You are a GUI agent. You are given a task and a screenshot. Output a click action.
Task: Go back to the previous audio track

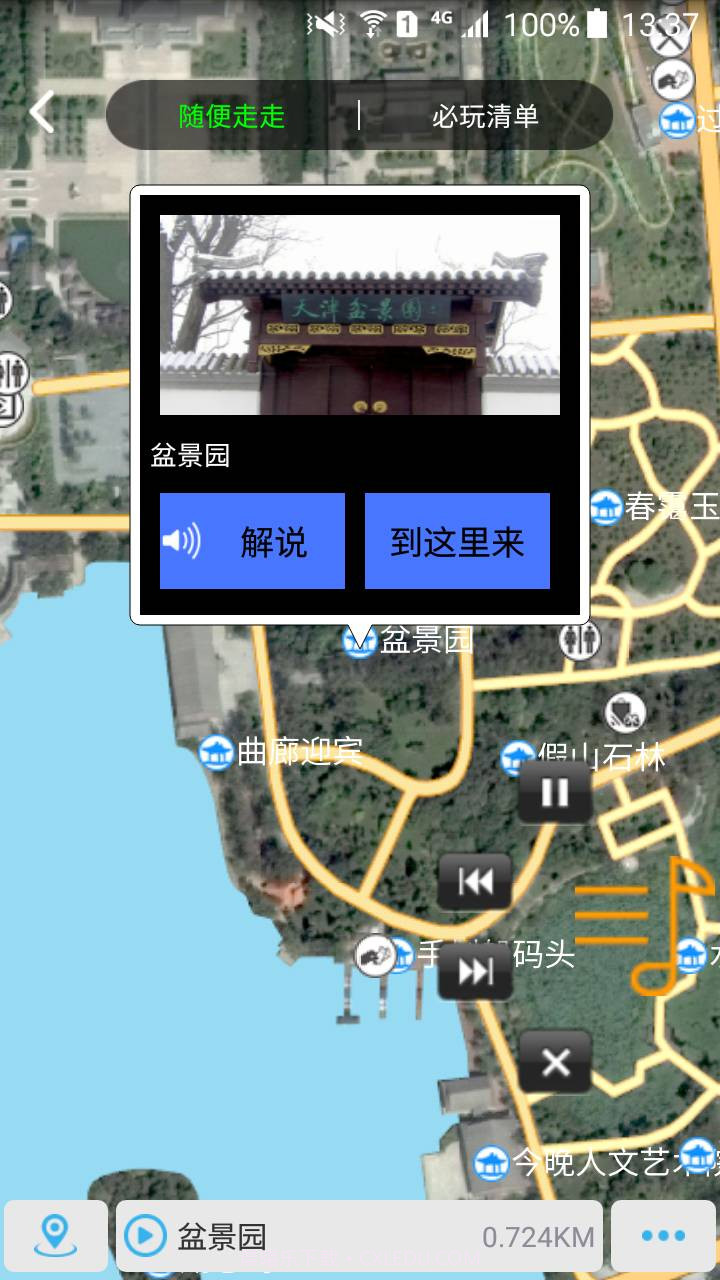[x=475, y=881]
